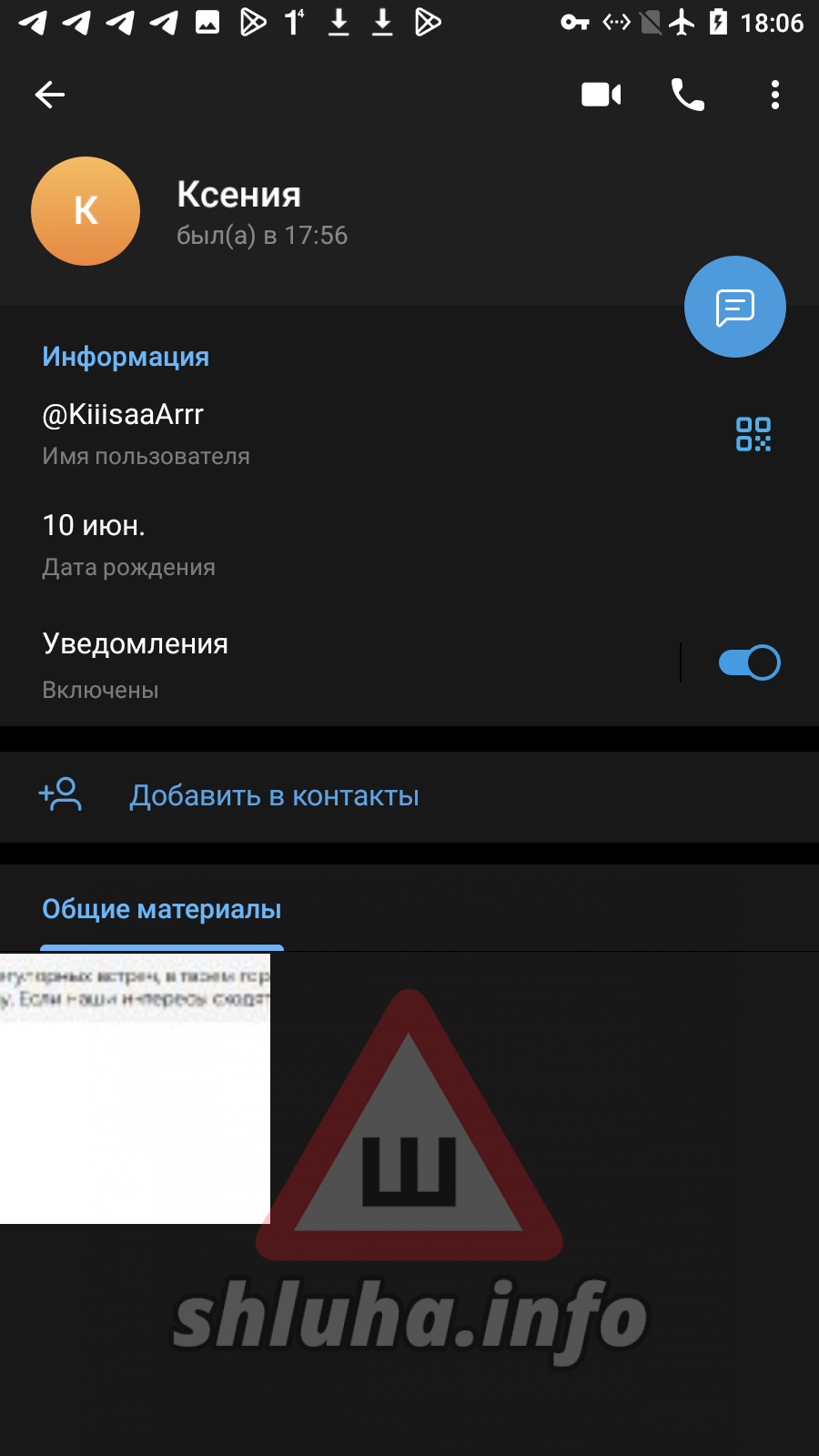Viewport: 819px width, 1456px height.
Task: Tap the 10 июн. birthday row
Action: click(x=273, y=544)
